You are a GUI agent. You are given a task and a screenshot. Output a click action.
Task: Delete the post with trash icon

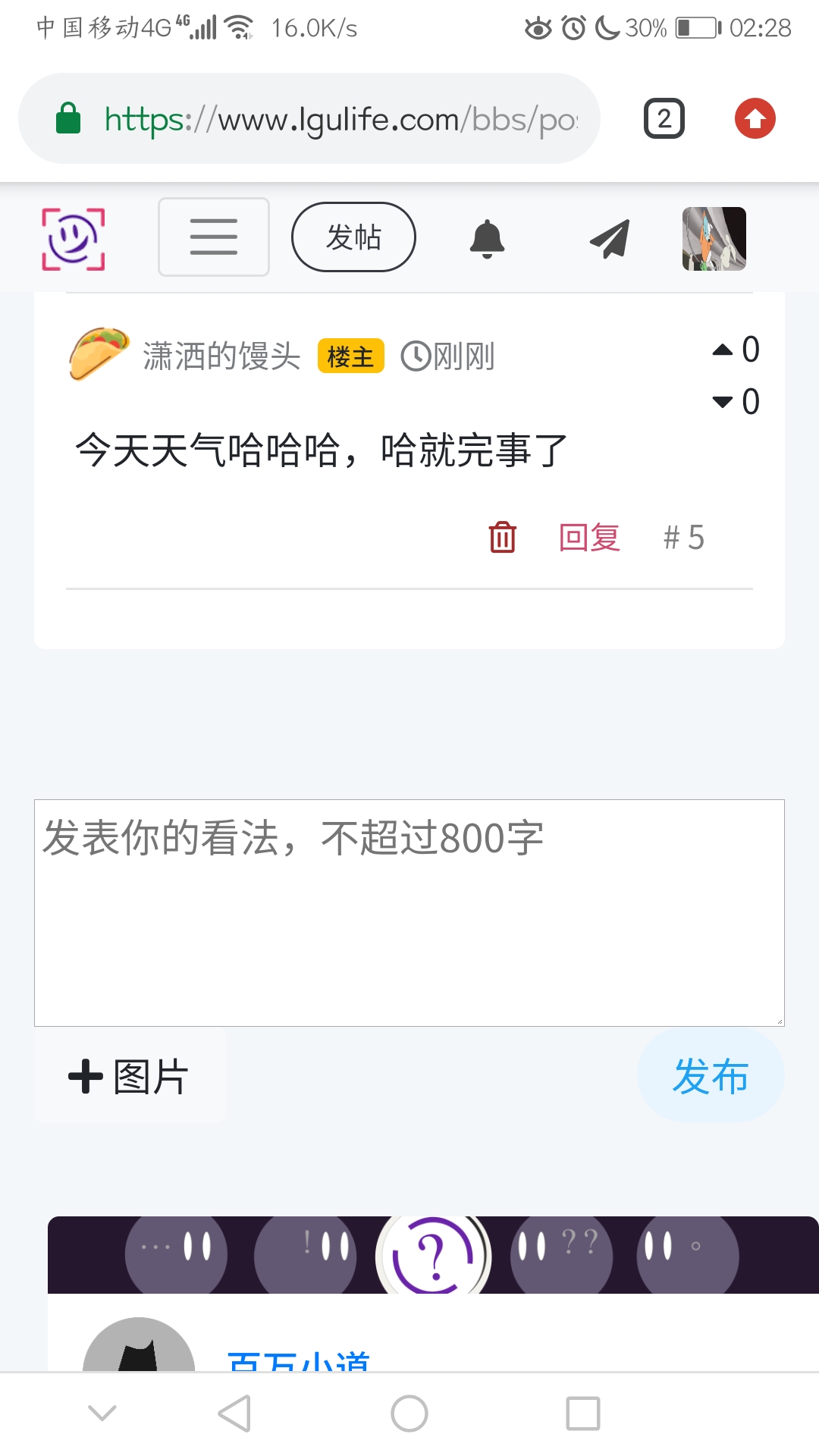[x=502, y=538]
